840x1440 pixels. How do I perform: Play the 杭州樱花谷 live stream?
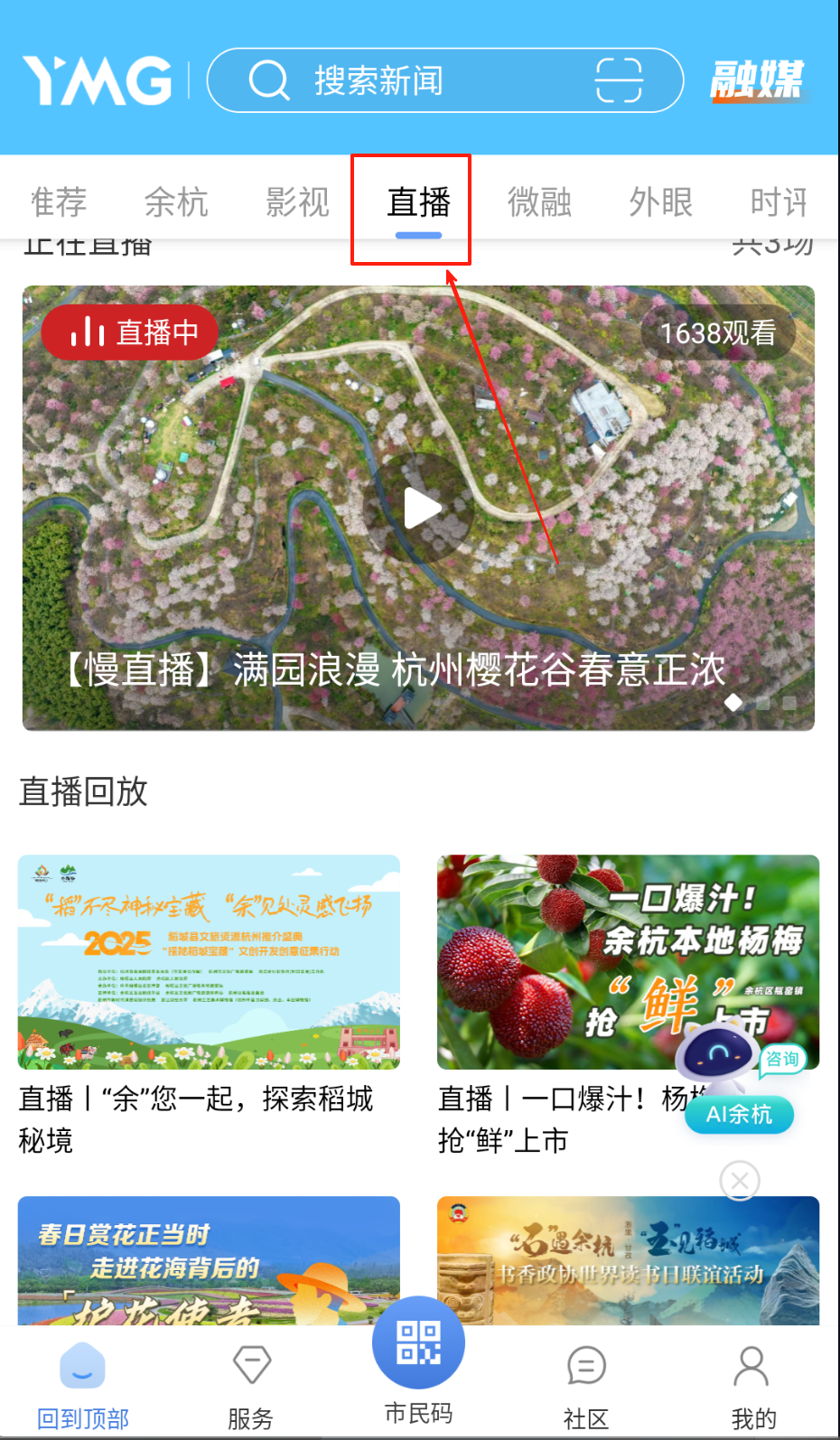point(420,508)
